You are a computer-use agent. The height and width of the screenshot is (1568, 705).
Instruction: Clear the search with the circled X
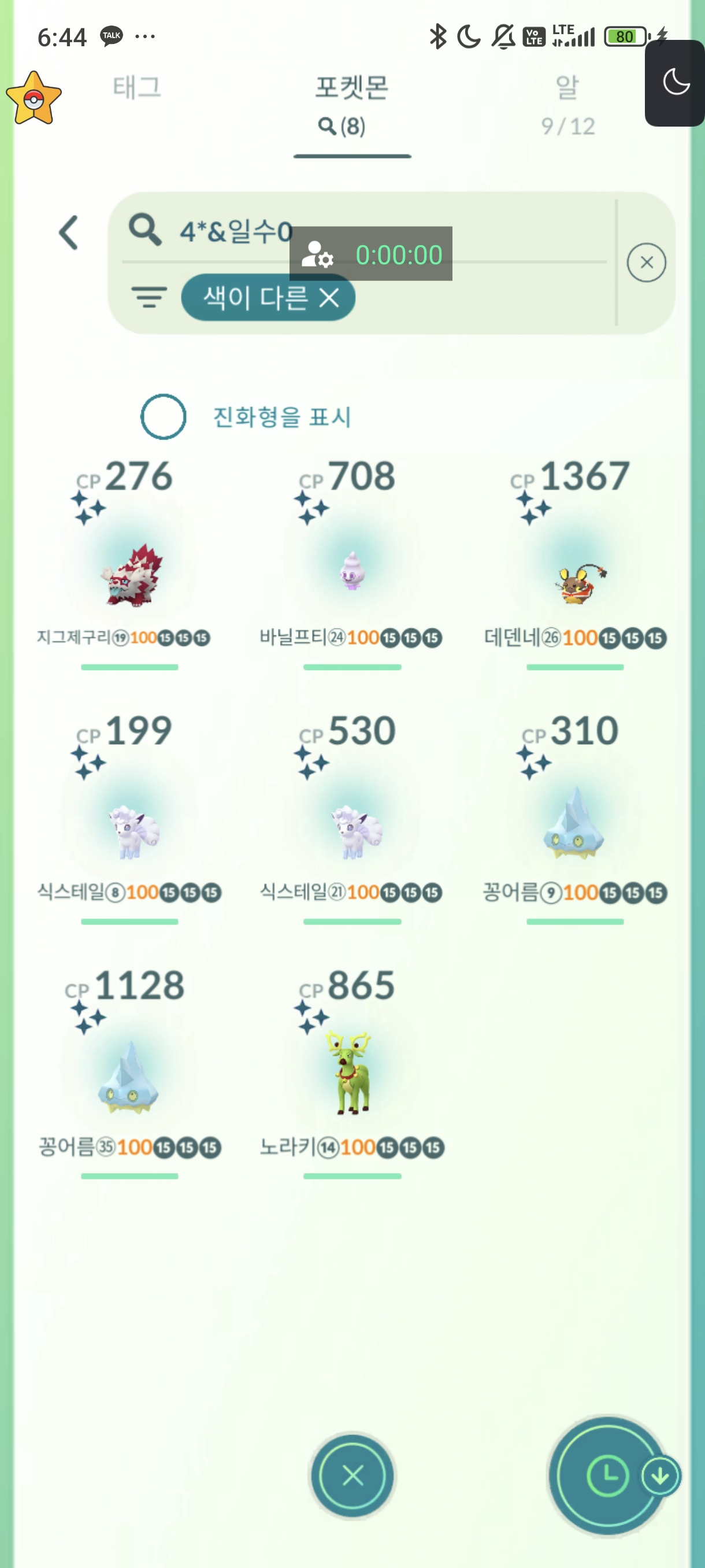646,262
